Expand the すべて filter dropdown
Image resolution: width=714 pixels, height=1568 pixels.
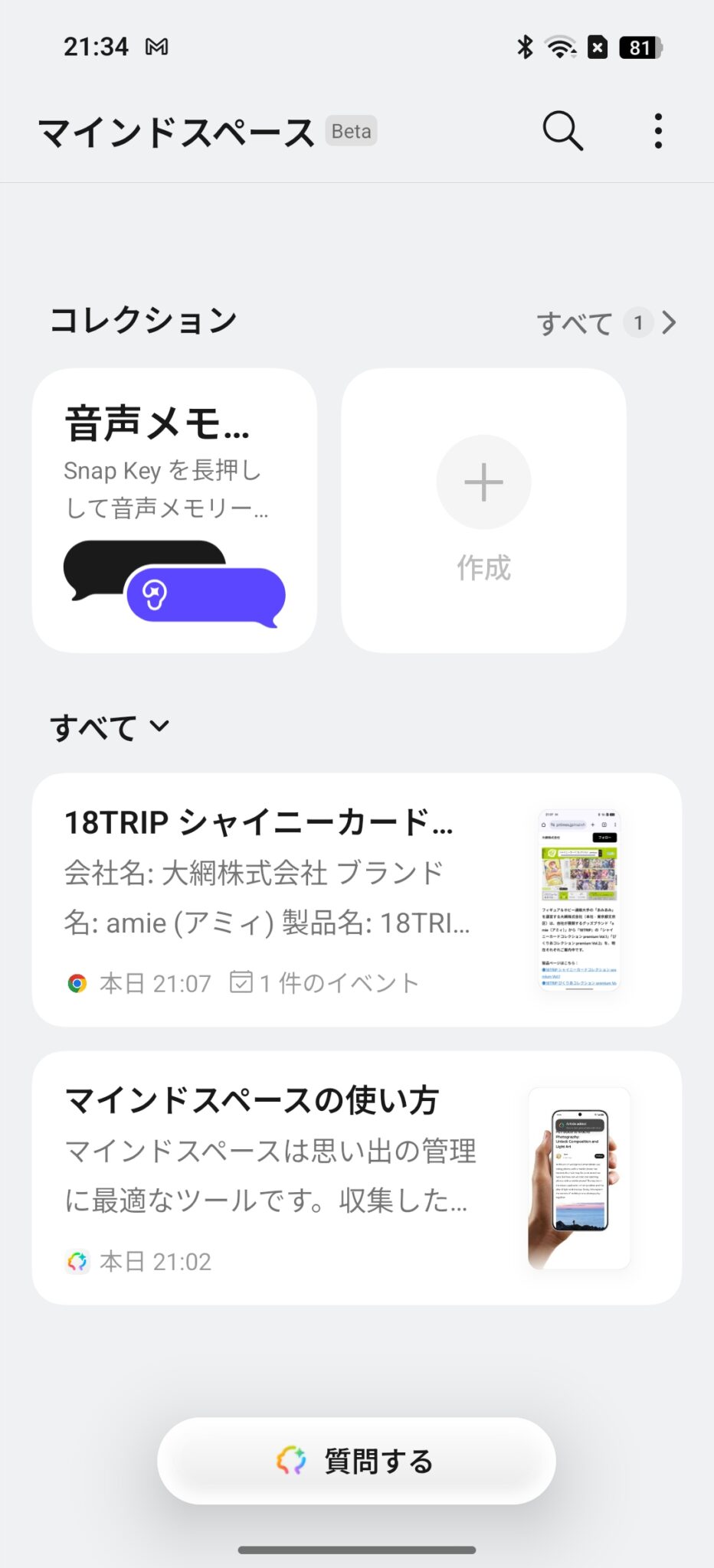point(110,727)
